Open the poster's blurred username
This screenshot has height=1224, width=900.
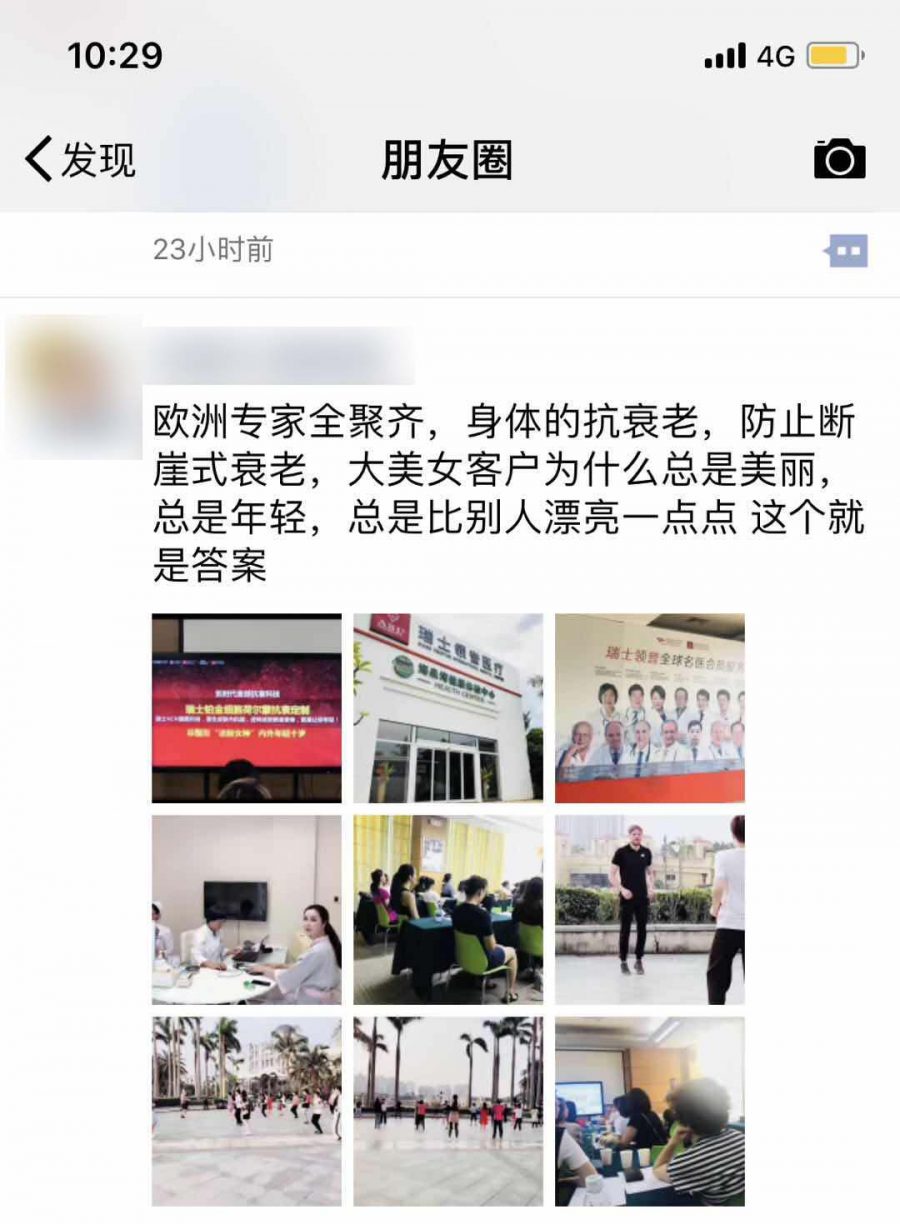pyautogui.click(x=282, y=354)
